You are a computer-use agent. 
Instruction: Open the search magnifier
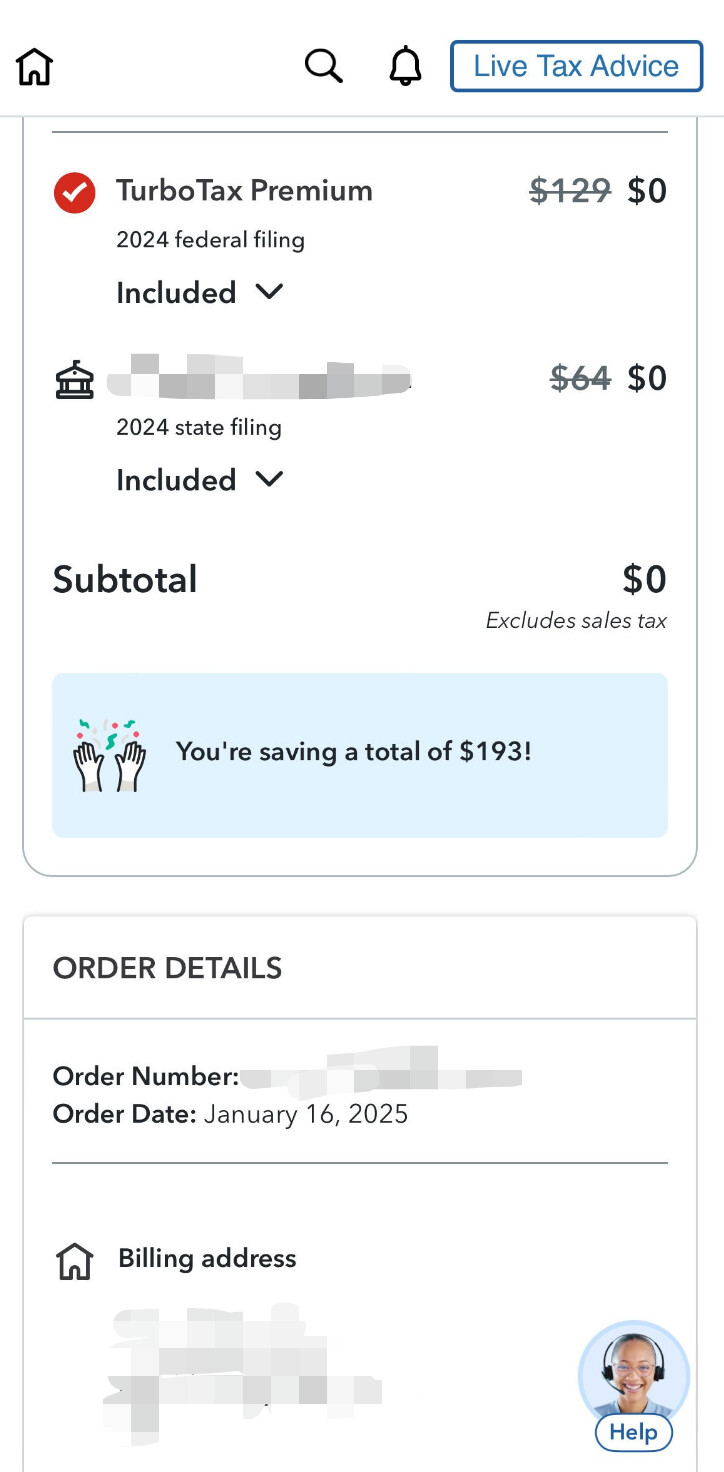pyautogui.click(x=323, y=67)
